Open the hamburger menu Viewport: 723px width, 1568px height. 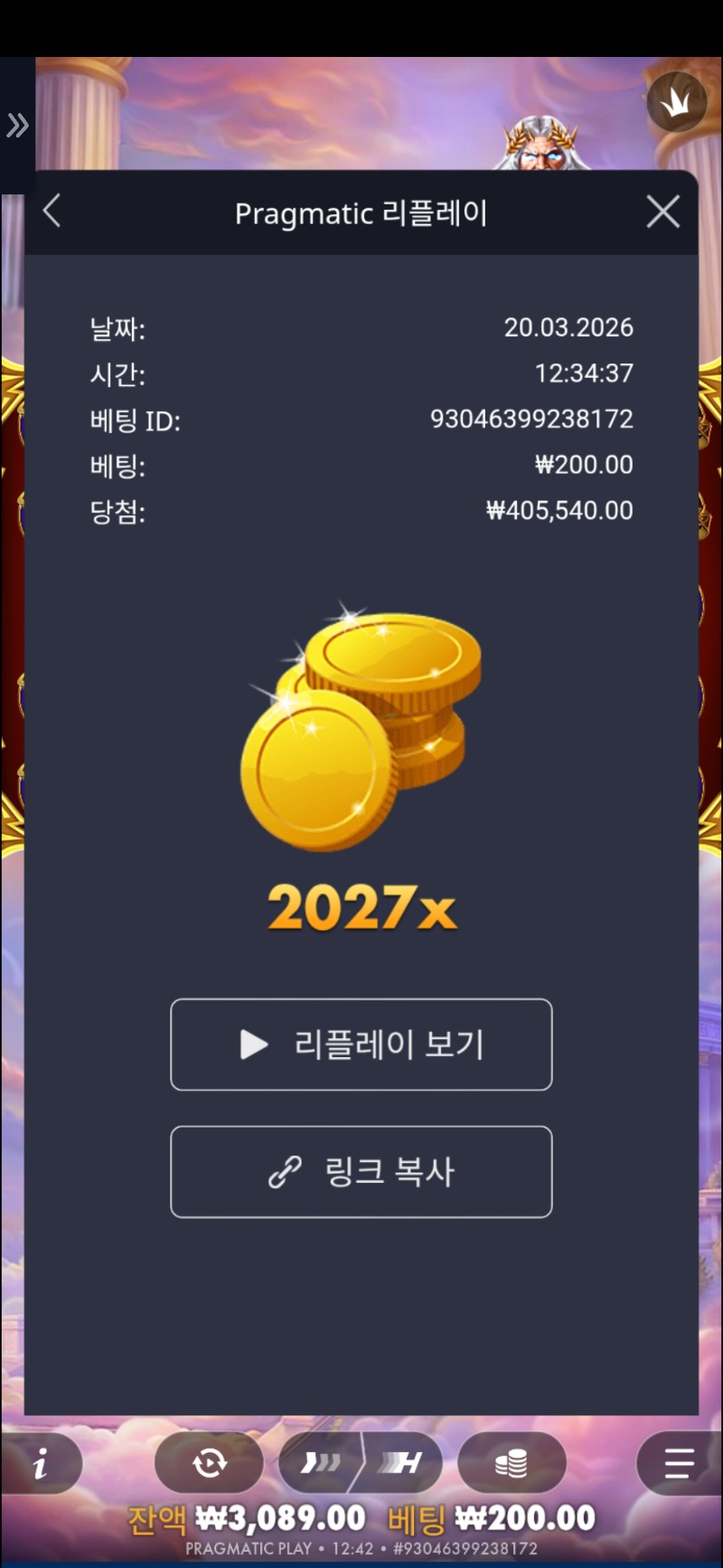(x=678, y=1462)
